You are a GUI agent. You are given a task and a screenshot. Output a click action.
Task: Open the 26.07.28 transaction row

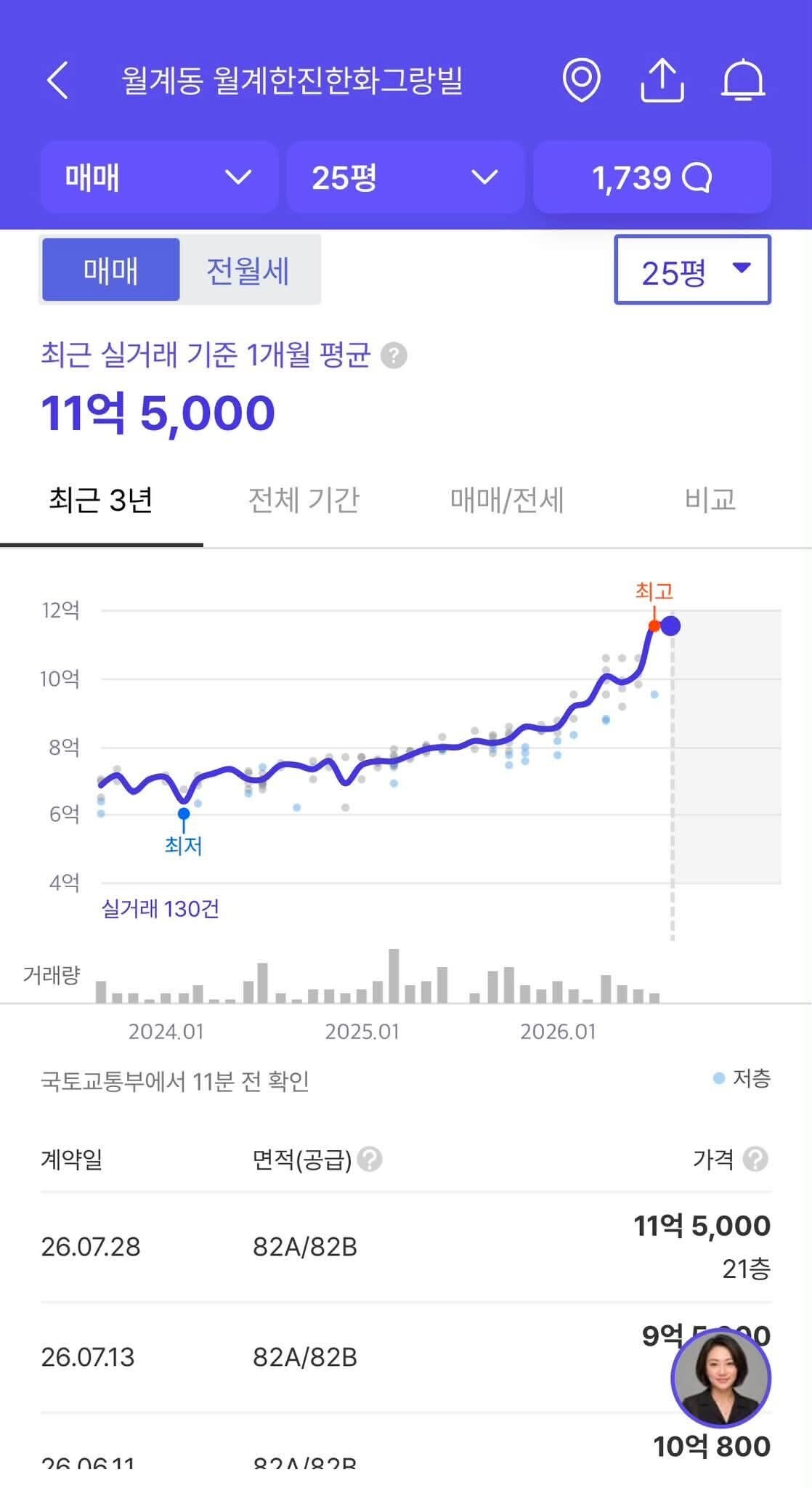click(406, 1247)
